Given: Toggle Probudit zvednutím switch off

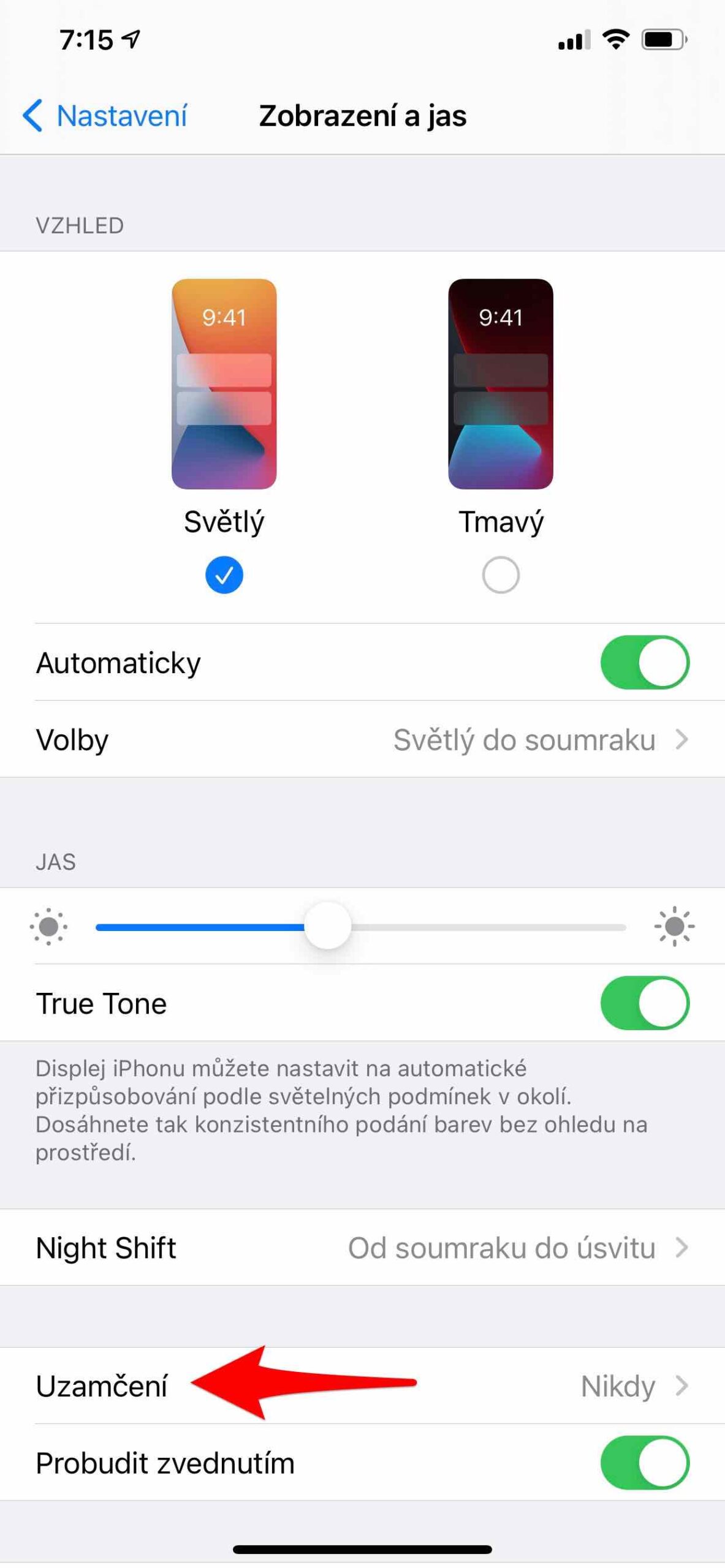Looking at the screenshot, I should click(x=644, y=1462).
